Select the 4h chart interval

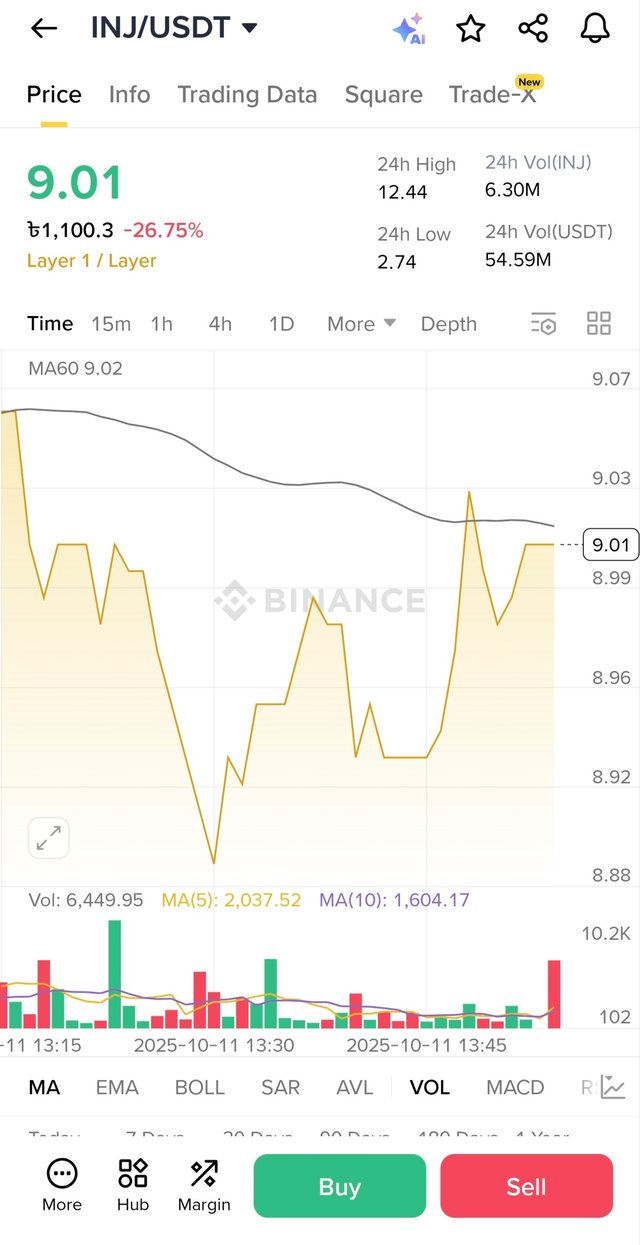220,324
